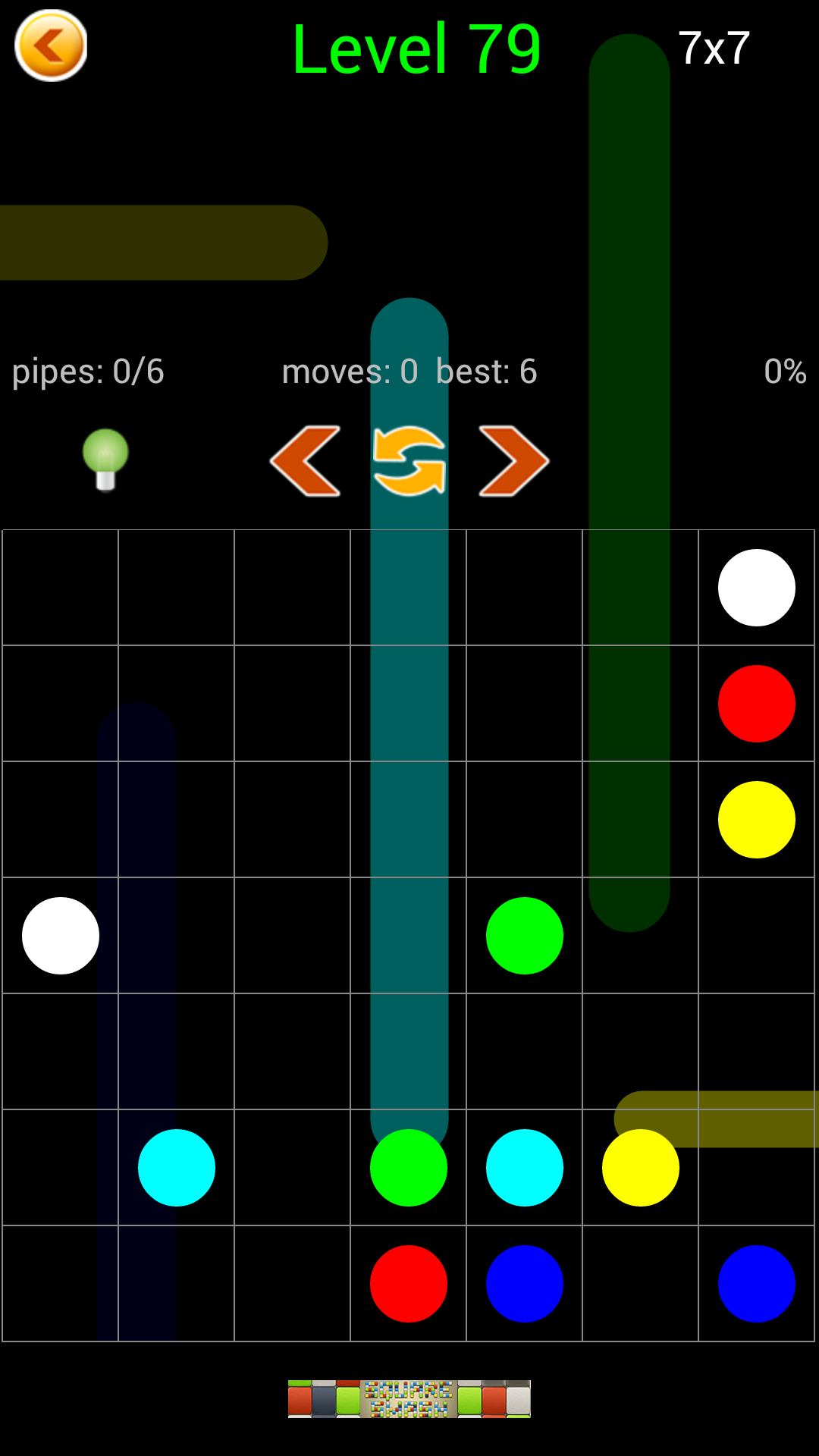Open the Square Smash ad banner
Image resolution: width=819 pixels, height=1456 pixels.
pos(409,1398)
